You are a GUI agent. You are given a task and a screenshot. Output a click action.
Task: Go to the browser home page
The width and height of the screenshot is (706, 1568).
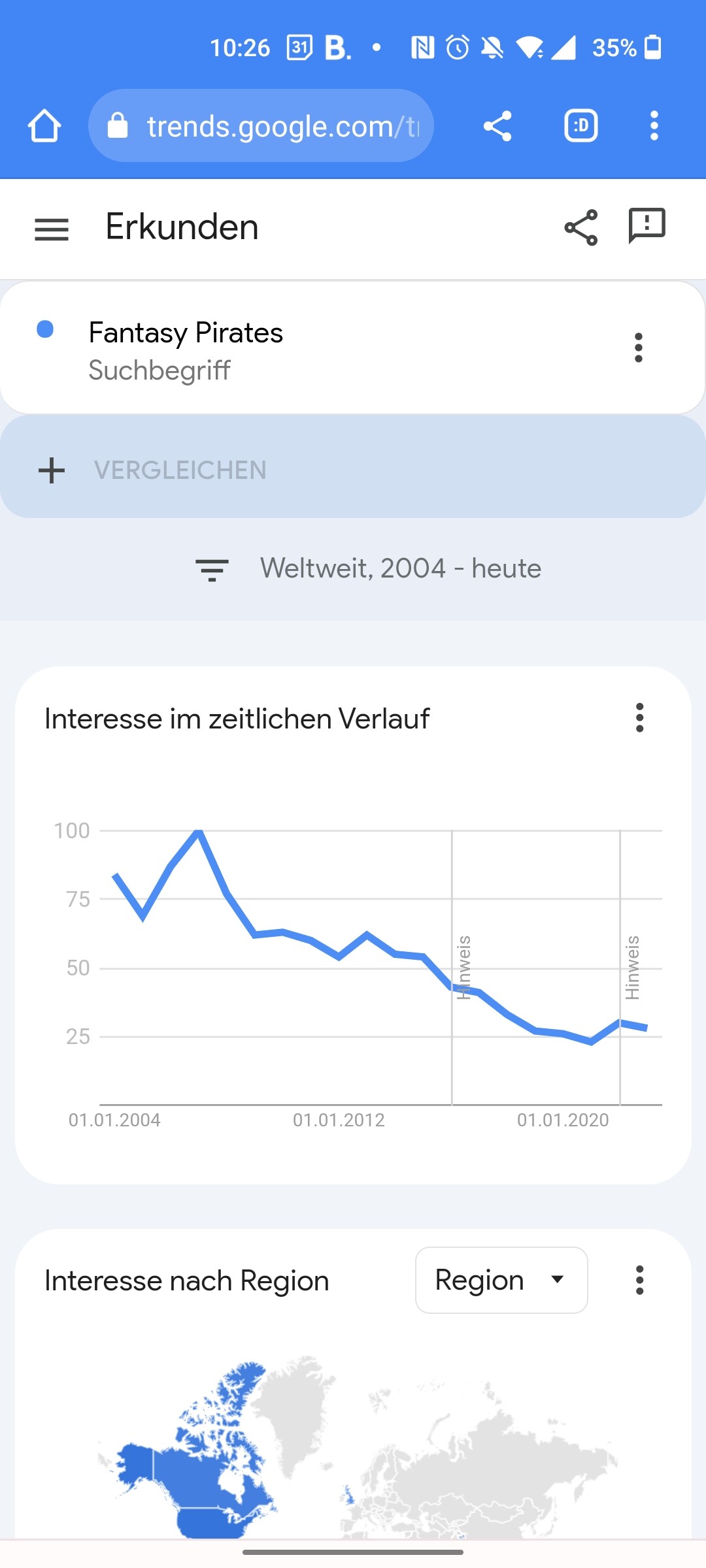pyautogui.click(x=44, y=125)
